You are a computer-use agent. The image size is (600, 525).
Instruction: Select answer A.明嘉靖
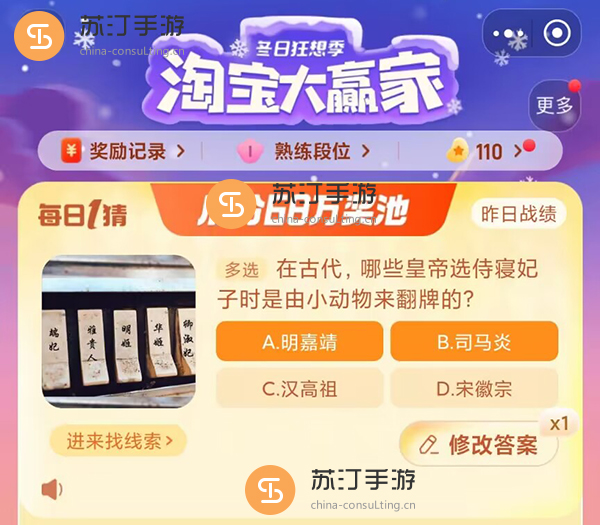299,342
